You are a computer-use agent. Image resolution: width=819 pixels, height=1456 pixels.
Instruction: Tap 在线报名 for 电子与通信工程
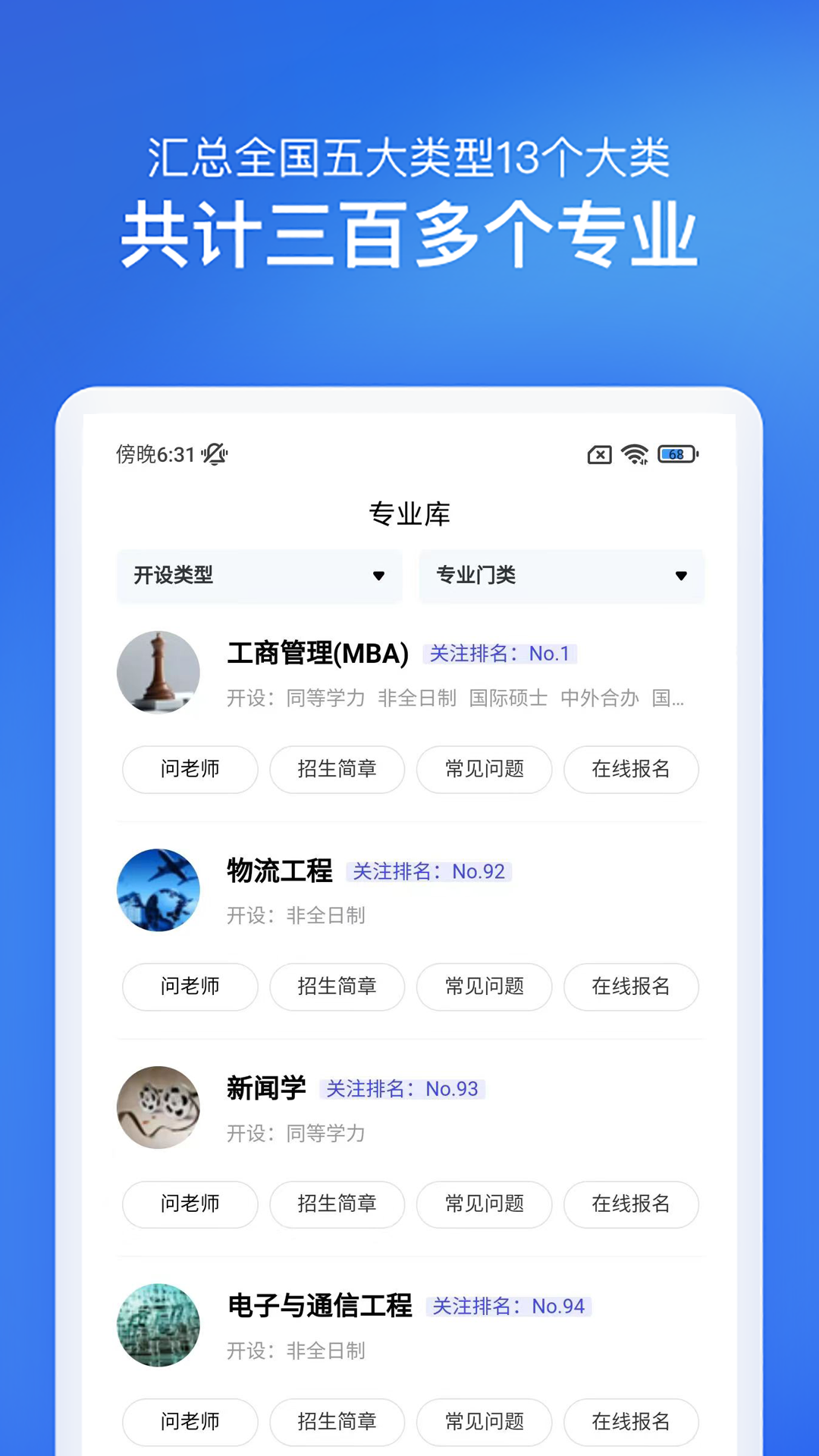pos(631,1422)
